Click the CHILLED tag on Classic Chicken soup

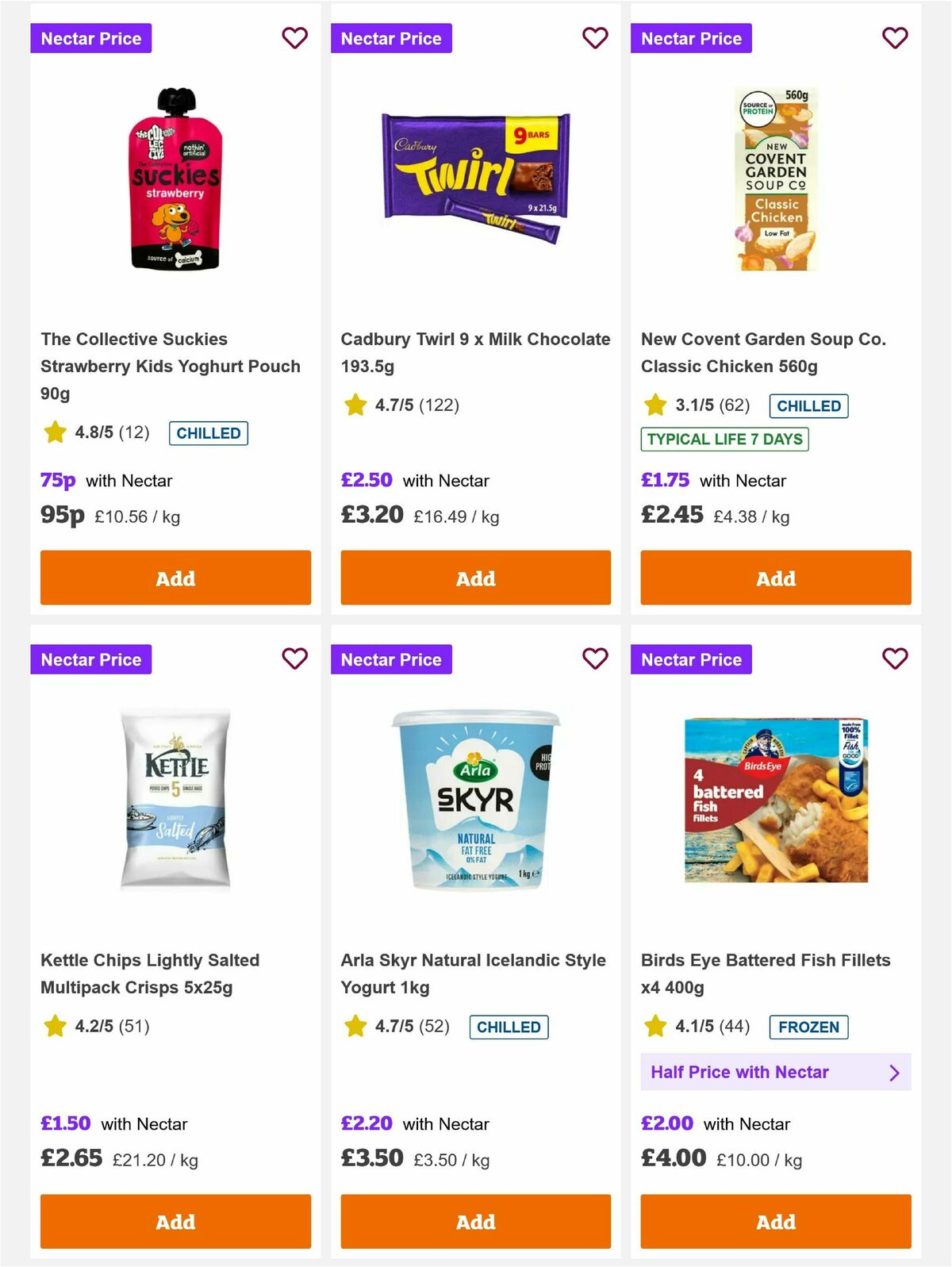click(808, 406)
